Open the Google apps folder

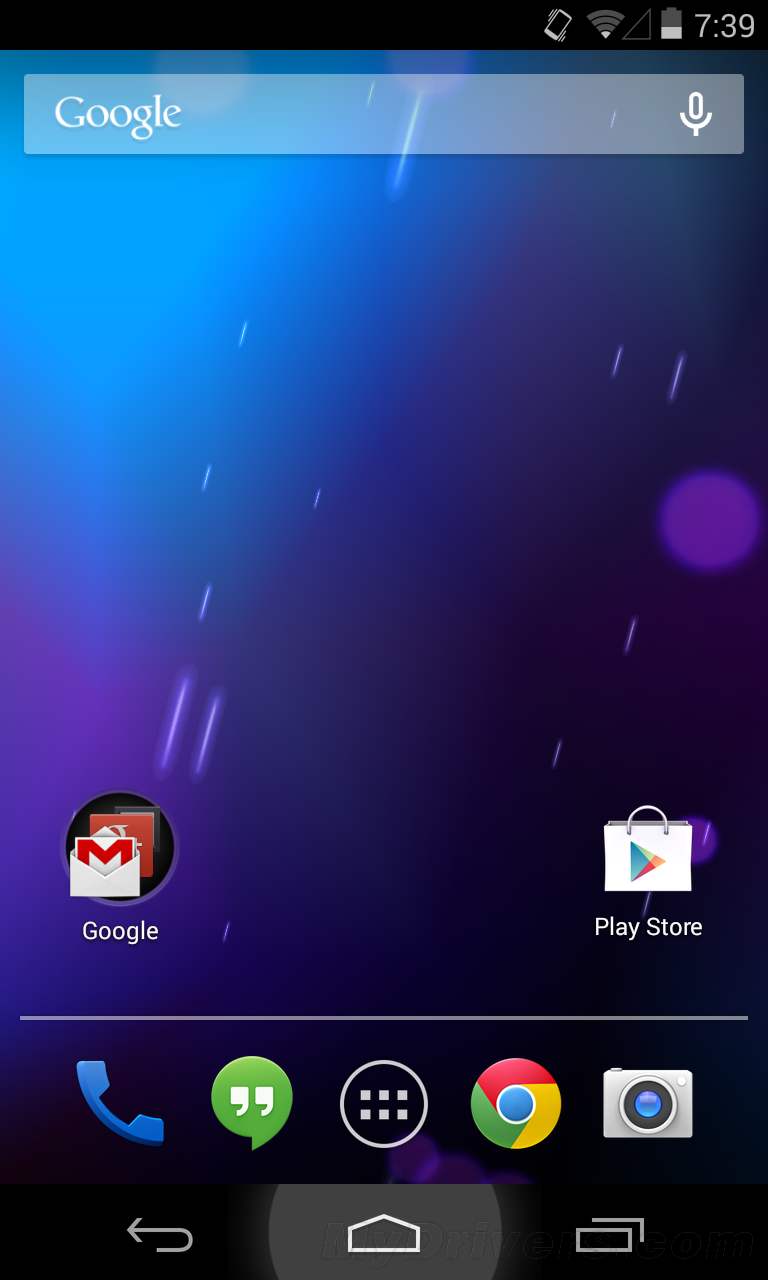point(120,848)
